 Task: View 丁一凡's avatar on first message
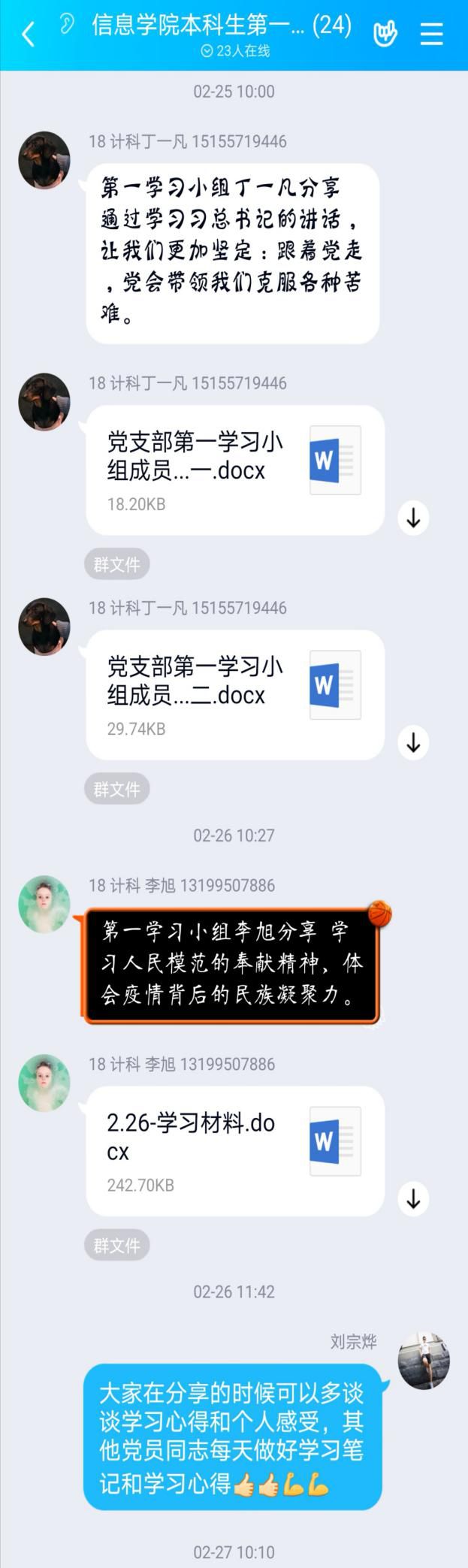44,160
